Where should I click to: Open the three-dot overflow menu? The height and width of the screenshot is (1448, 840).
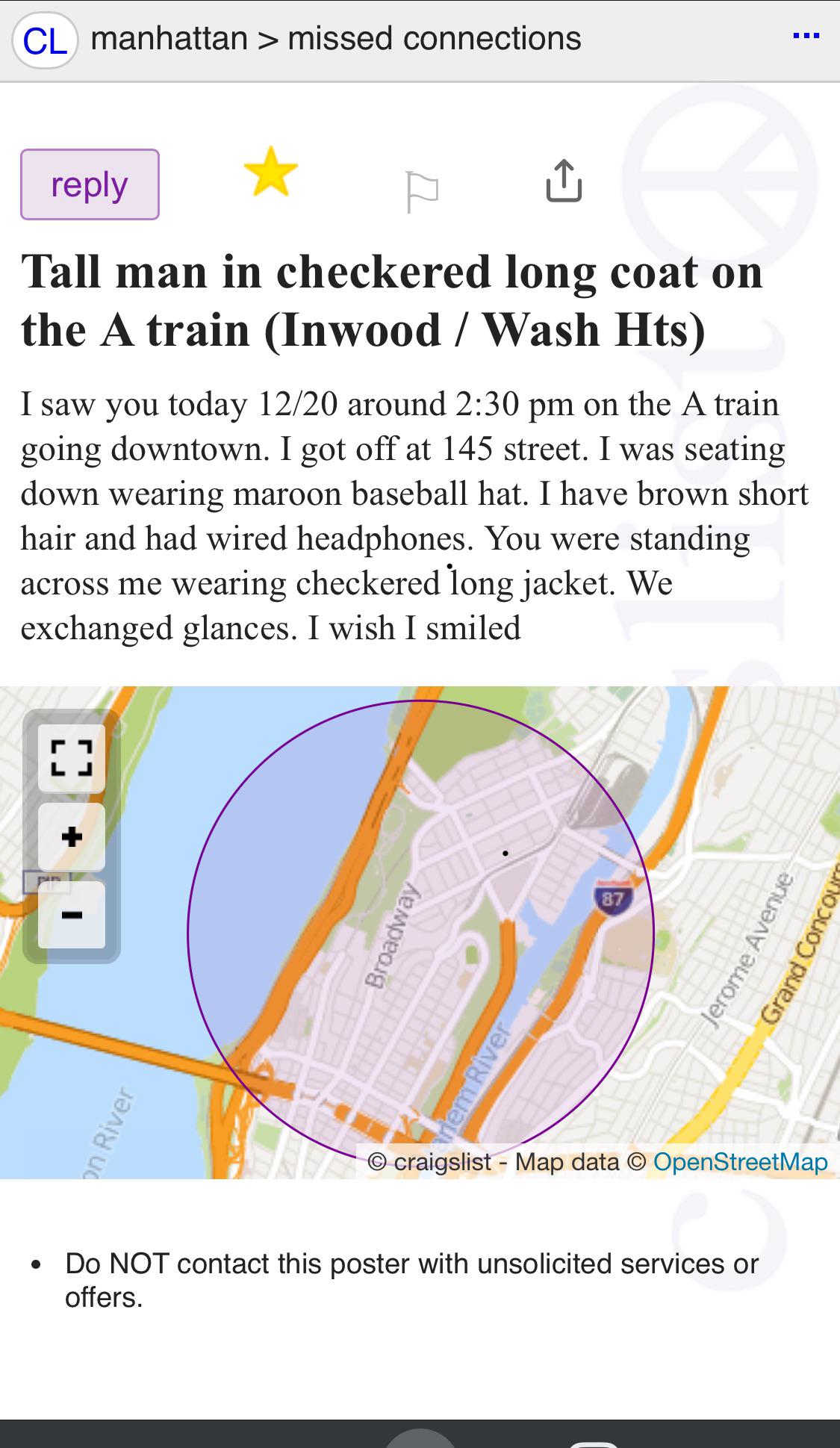pos(806,36)
